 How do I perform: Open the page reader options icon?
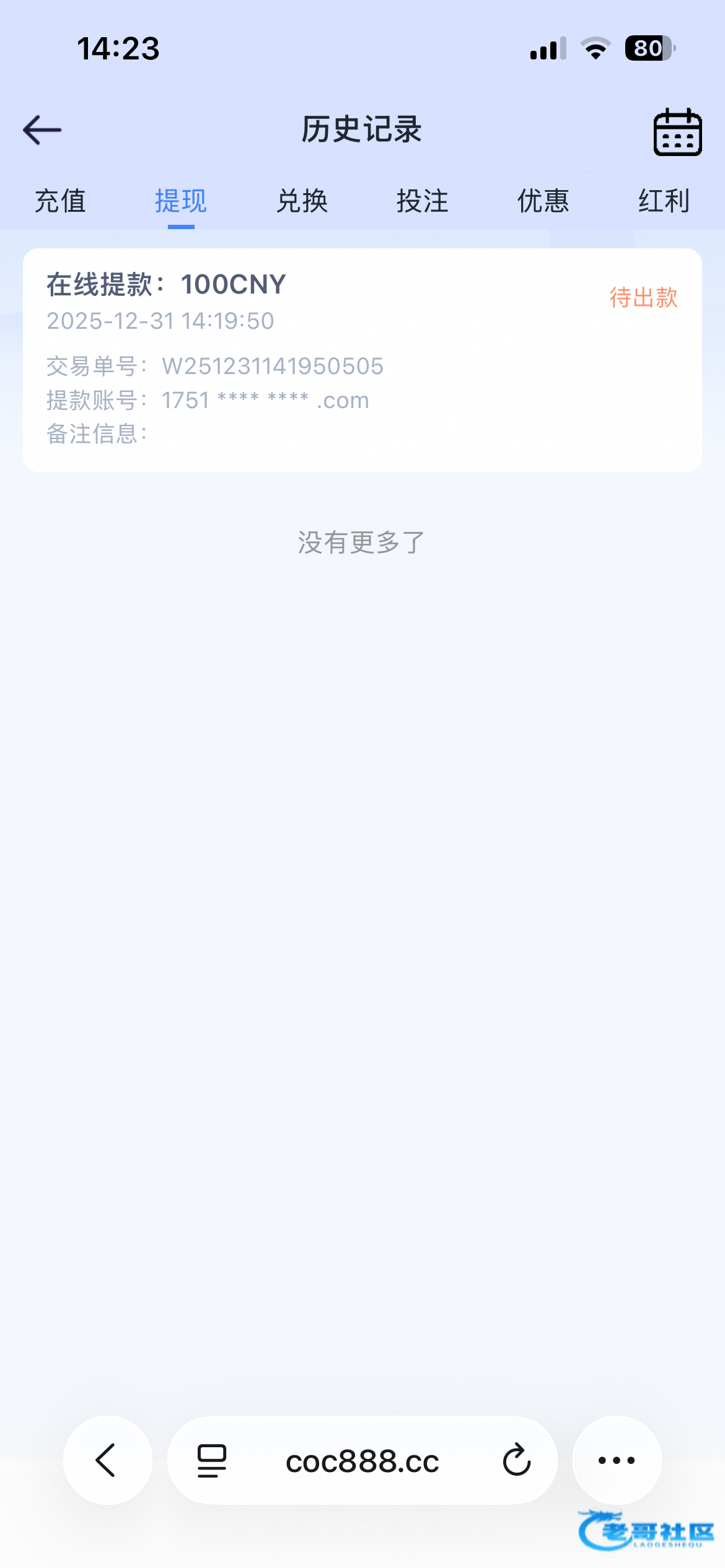pos(212,1460)
